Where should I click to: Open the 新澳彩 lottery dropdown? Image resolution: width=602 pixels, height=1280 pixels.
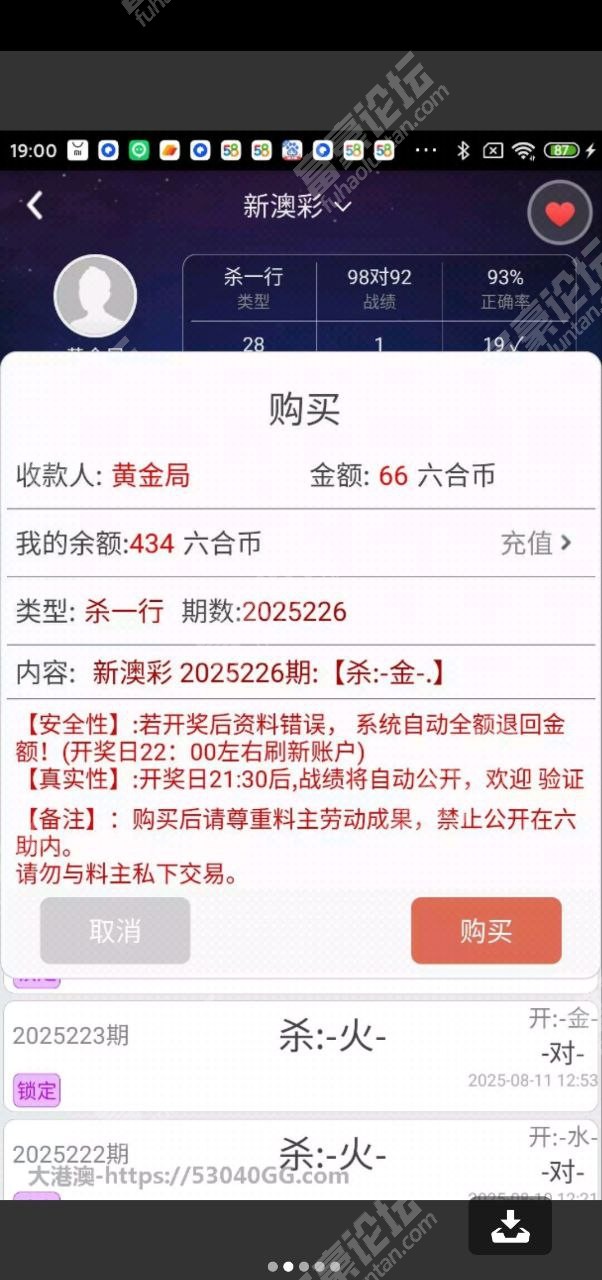[x=297, y=207]
